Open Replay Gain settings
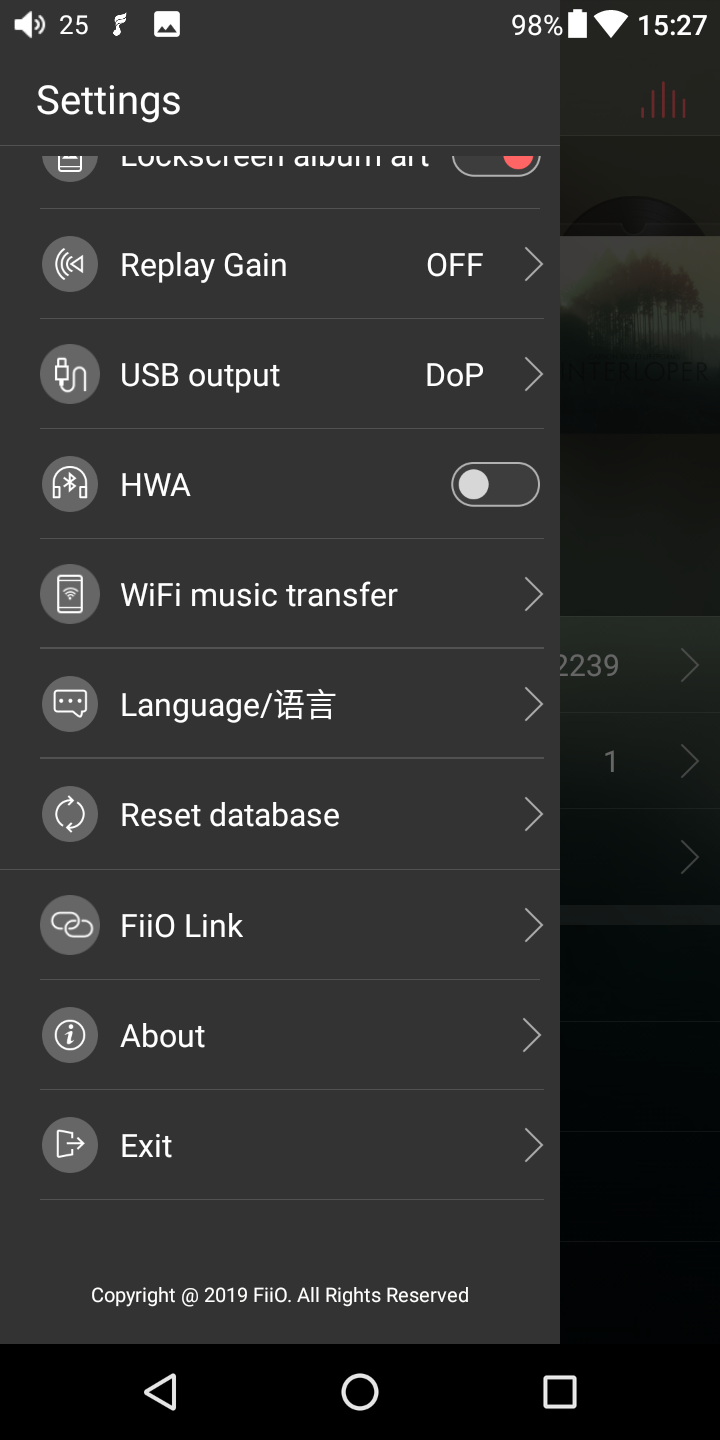The image size is (720, 1440). [x=290, y=265]
